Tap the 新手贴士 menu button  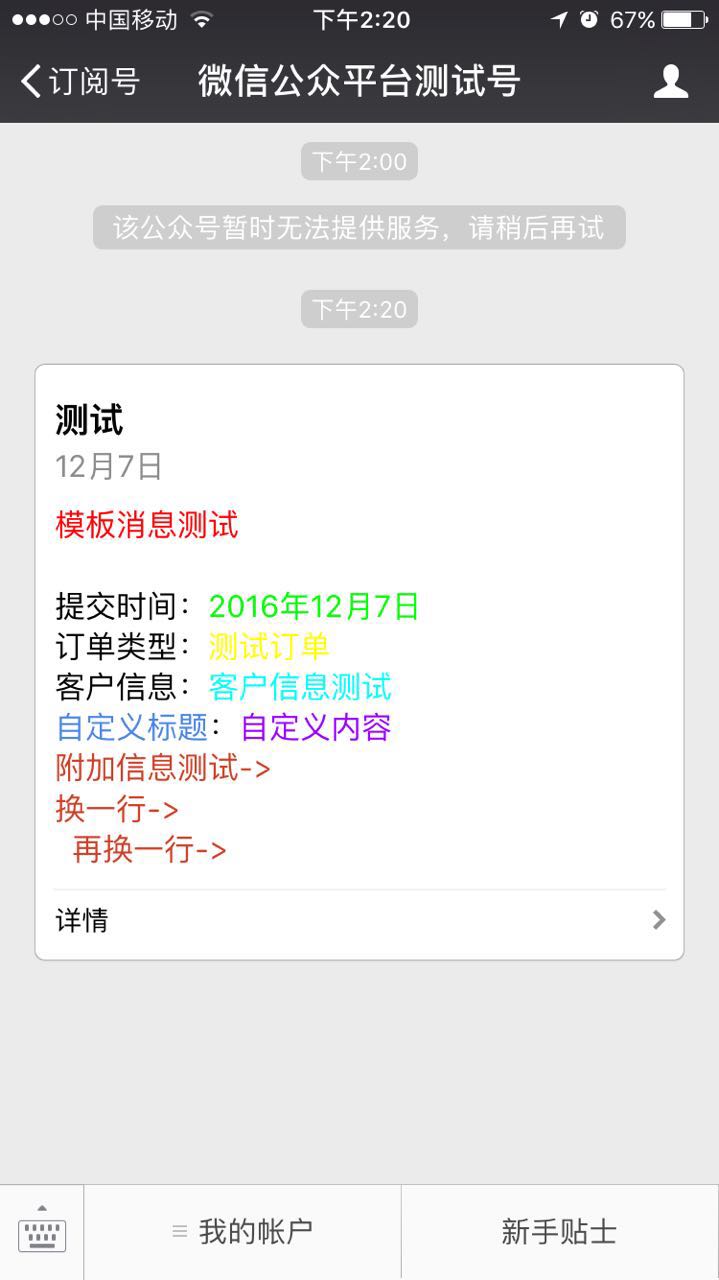(560, 1231)
